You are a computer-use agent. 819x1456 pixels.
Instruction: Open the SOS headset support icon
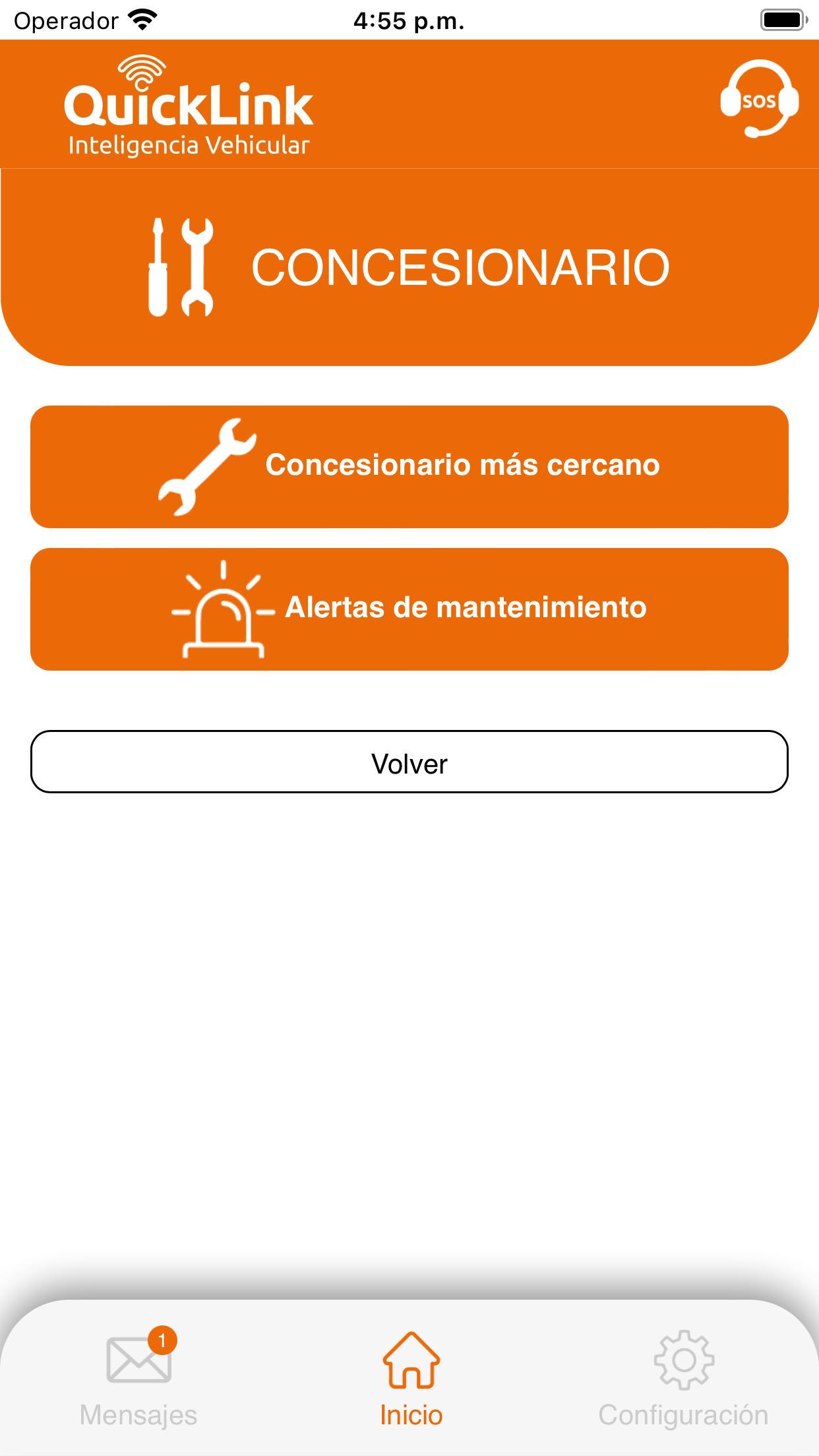759,100
